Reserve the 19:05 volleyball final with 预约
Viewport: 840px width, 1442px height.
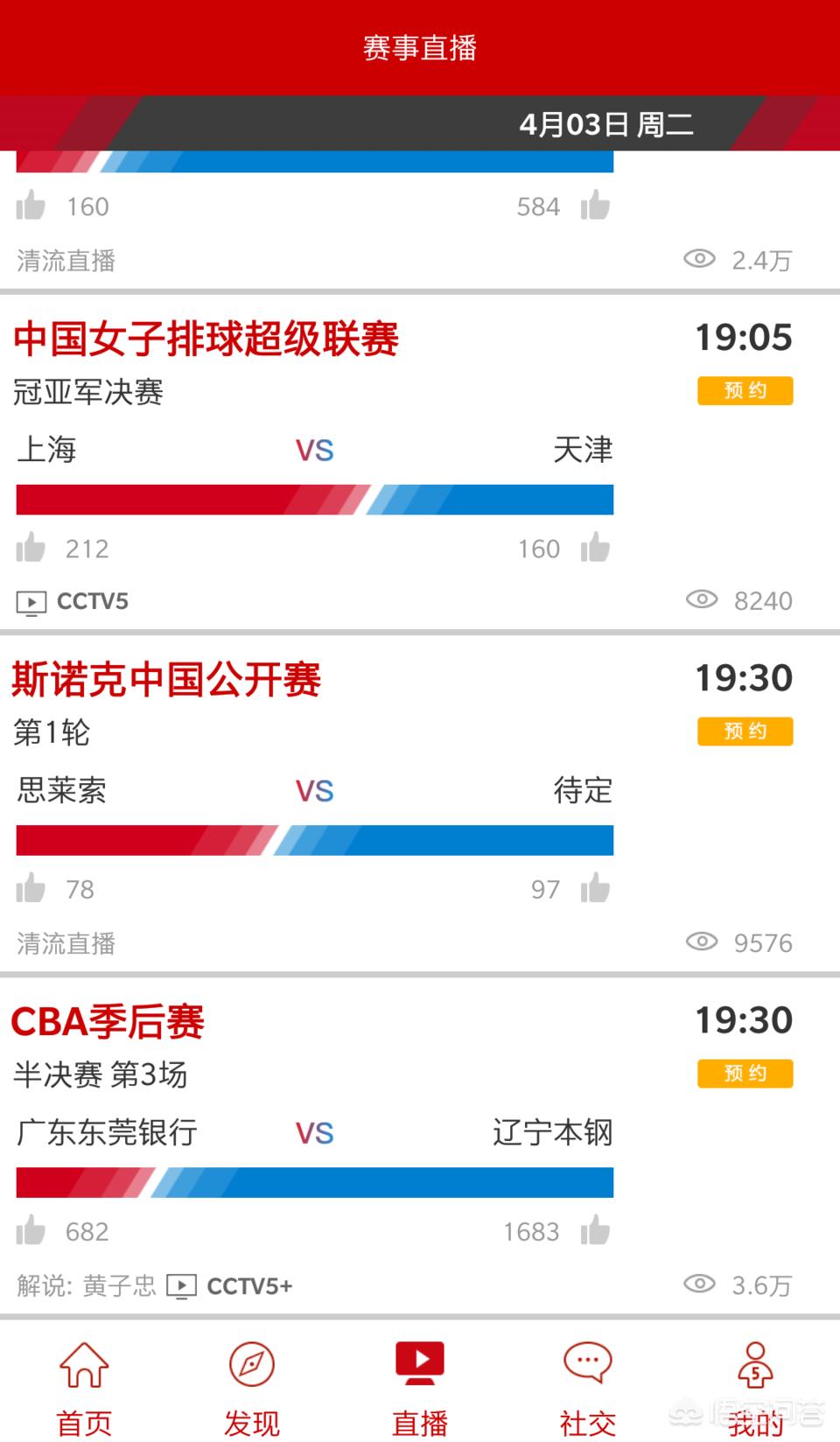coord(745,390)
